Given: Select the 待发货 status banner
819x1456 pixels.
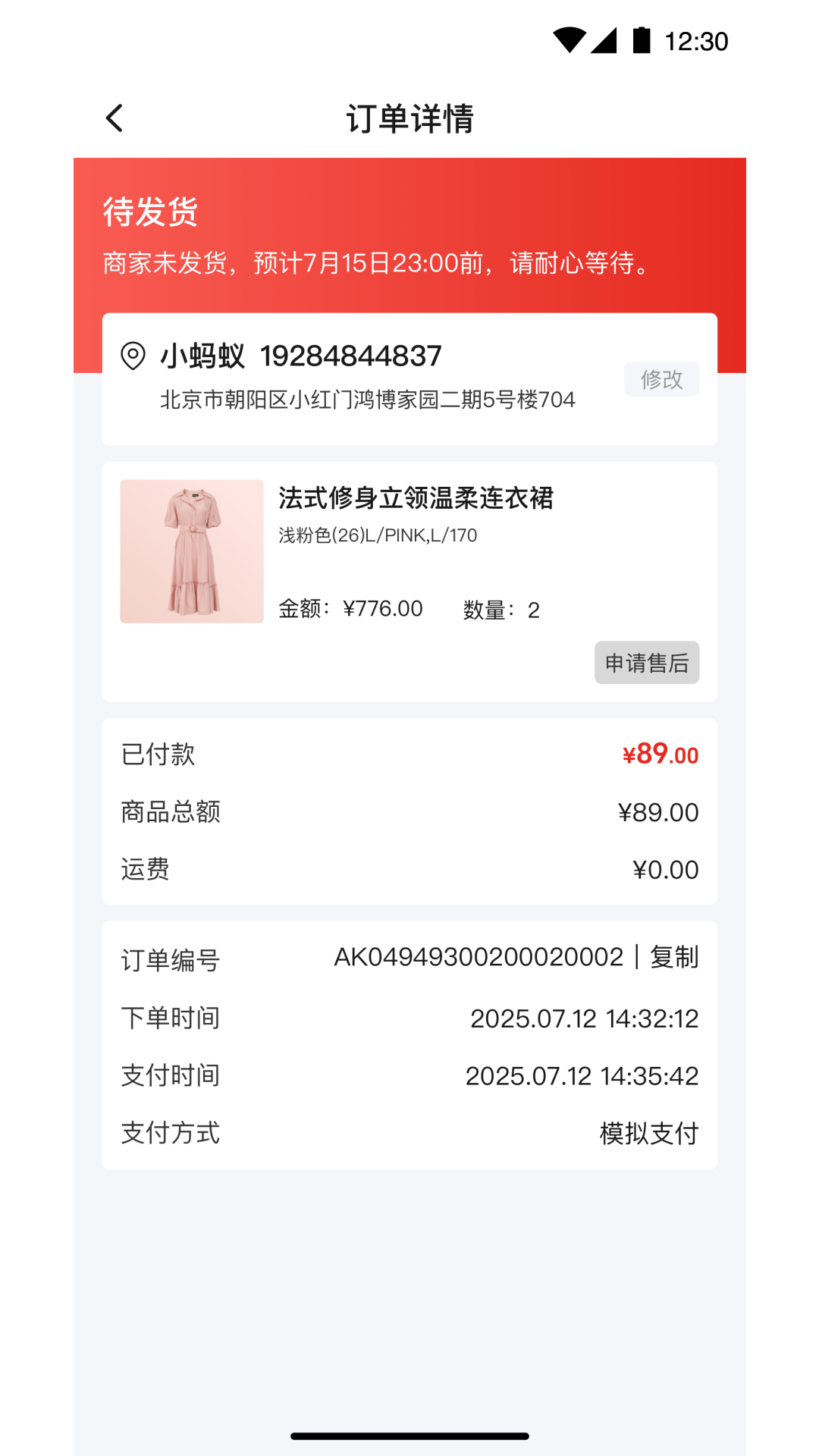Looking at the screenshot, I should click(150, 215).
